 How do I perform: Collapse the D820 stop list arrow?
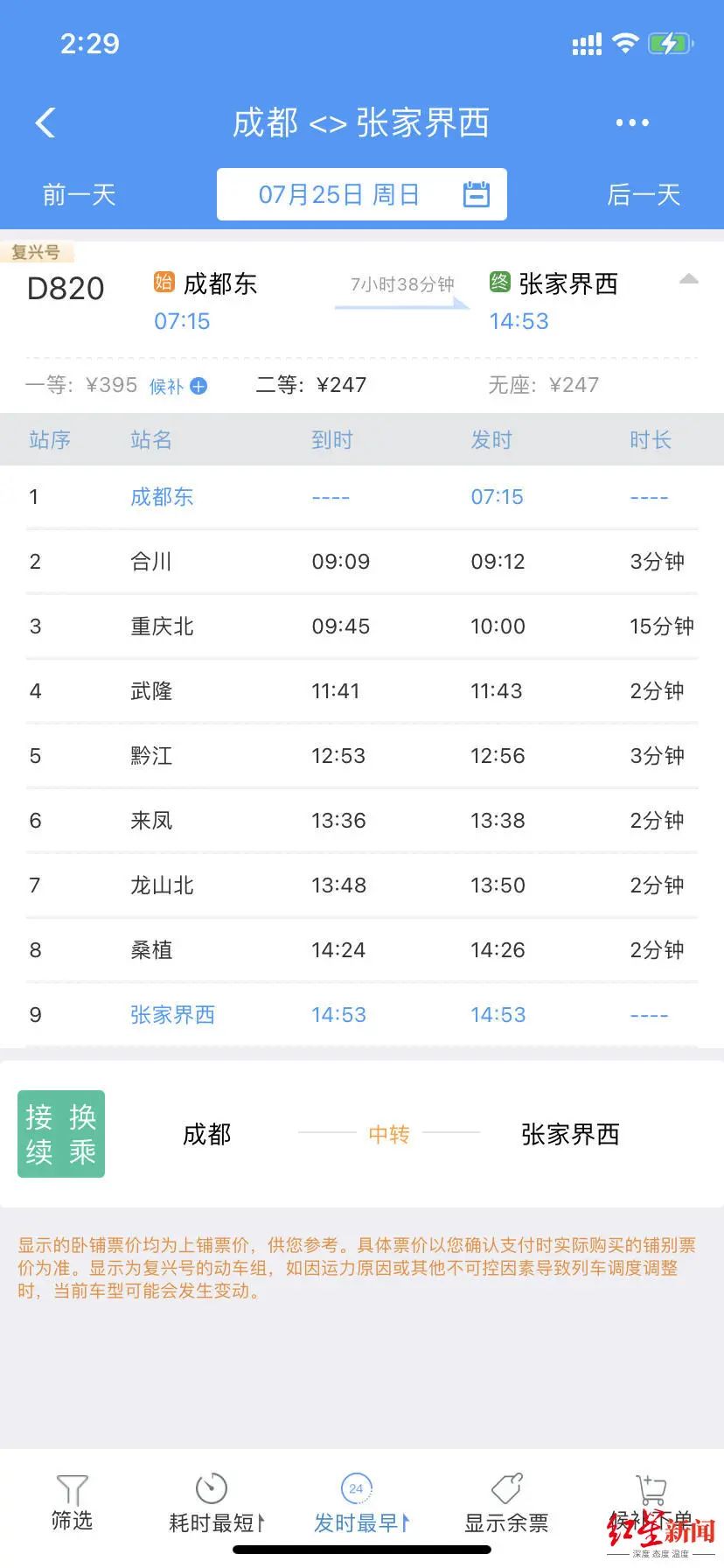click(x=689, y=279)
